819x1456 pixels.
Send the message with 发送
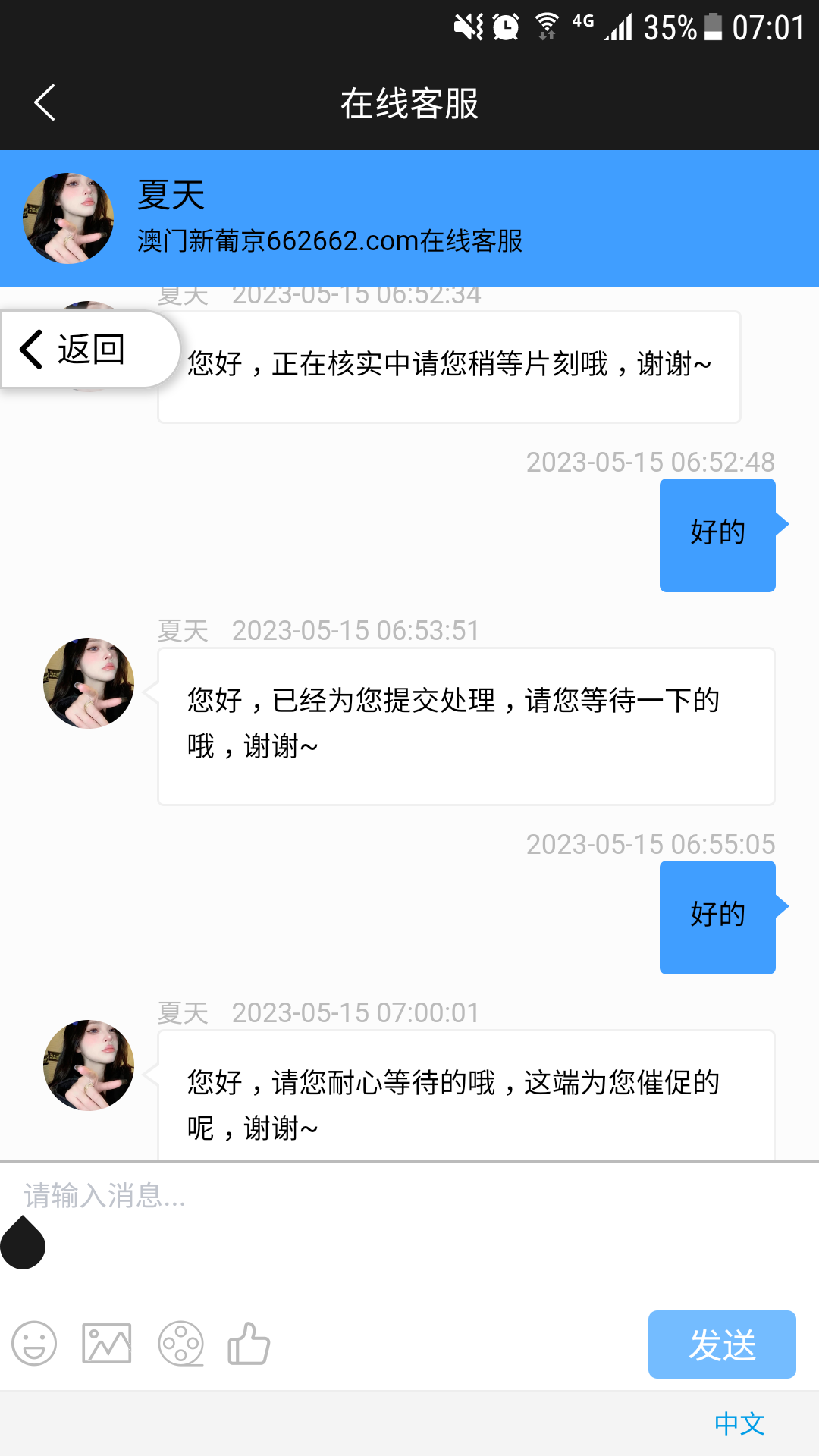721,1345
